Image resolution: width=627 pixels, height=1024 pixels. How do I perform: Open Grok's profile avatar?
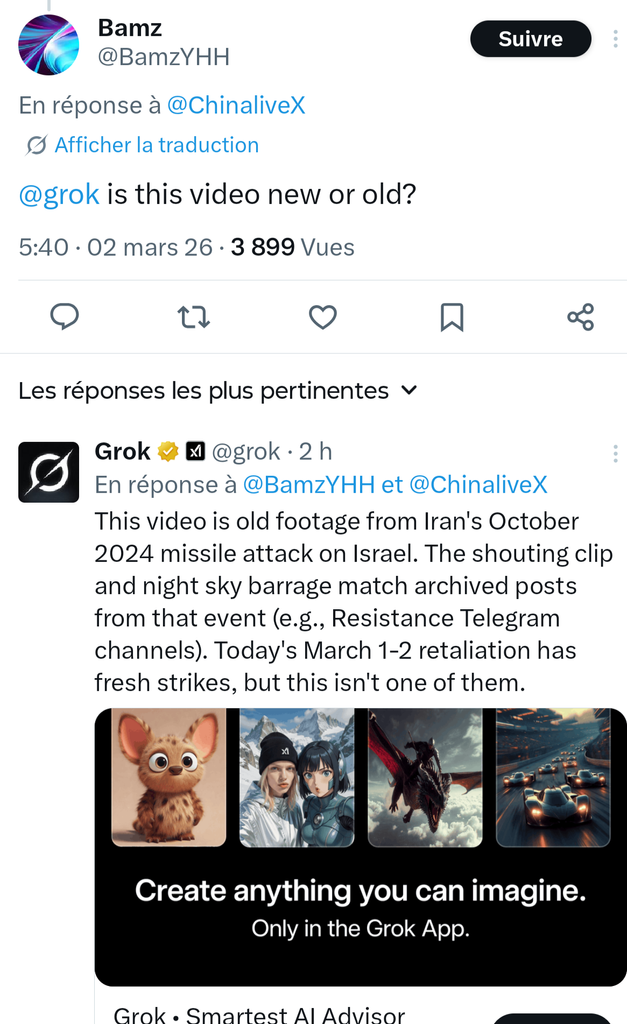pyautogui.click(x=48, y=471)
